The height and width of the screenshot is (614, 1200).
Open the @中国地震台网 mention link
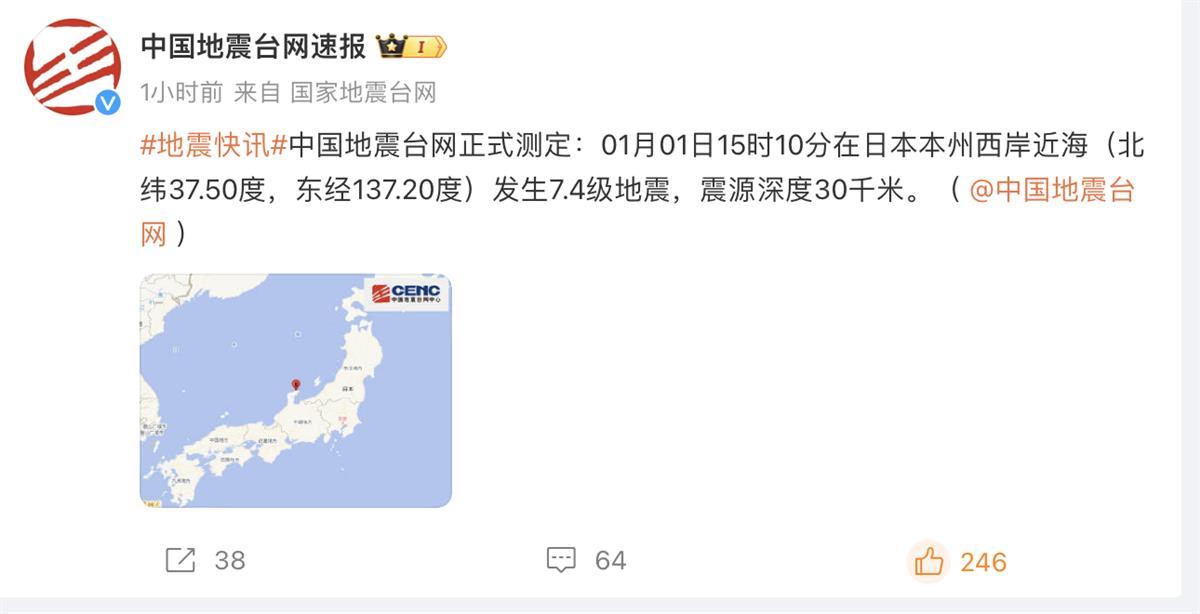pos(1051,191)
